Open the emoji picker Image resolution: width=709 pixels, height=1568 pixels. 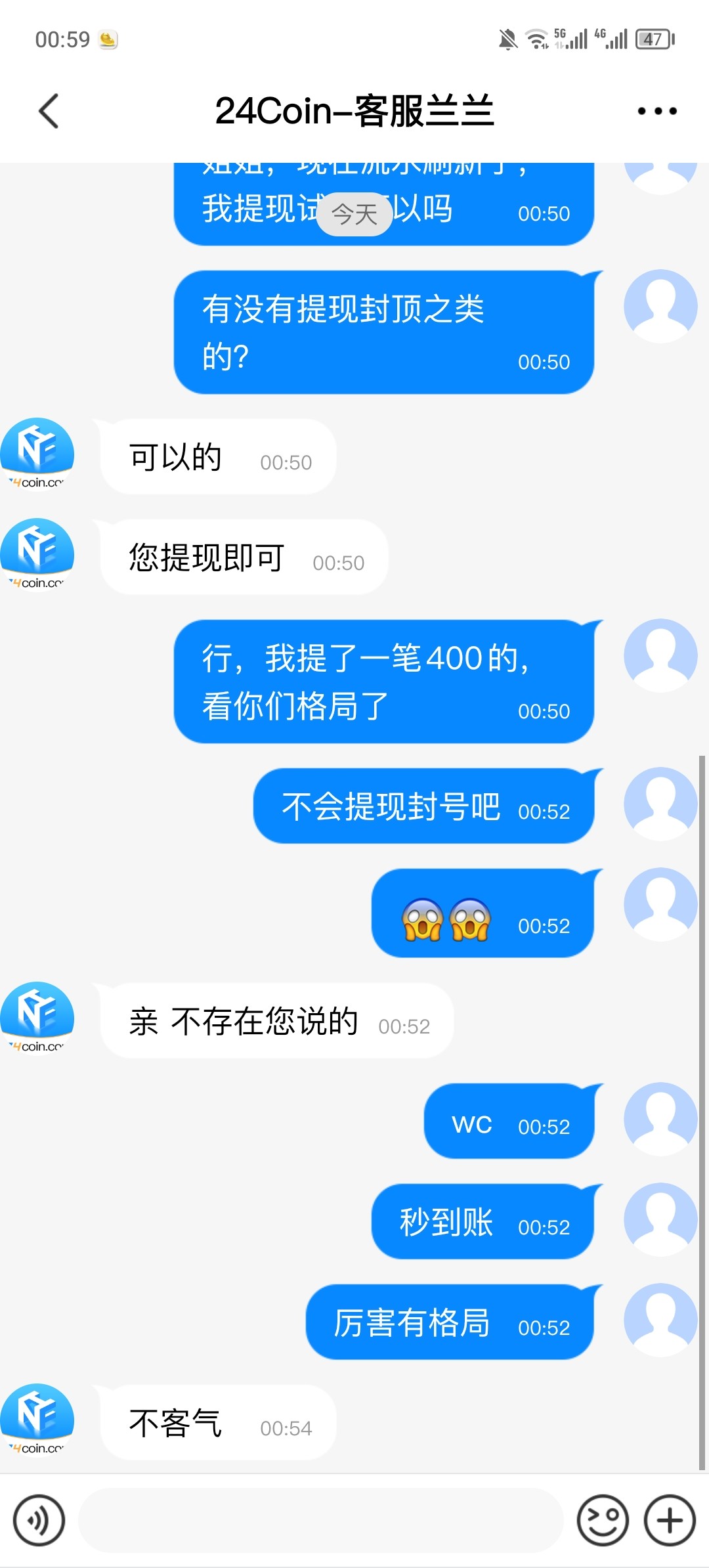pyautogui.click(x=603, y=1520)
